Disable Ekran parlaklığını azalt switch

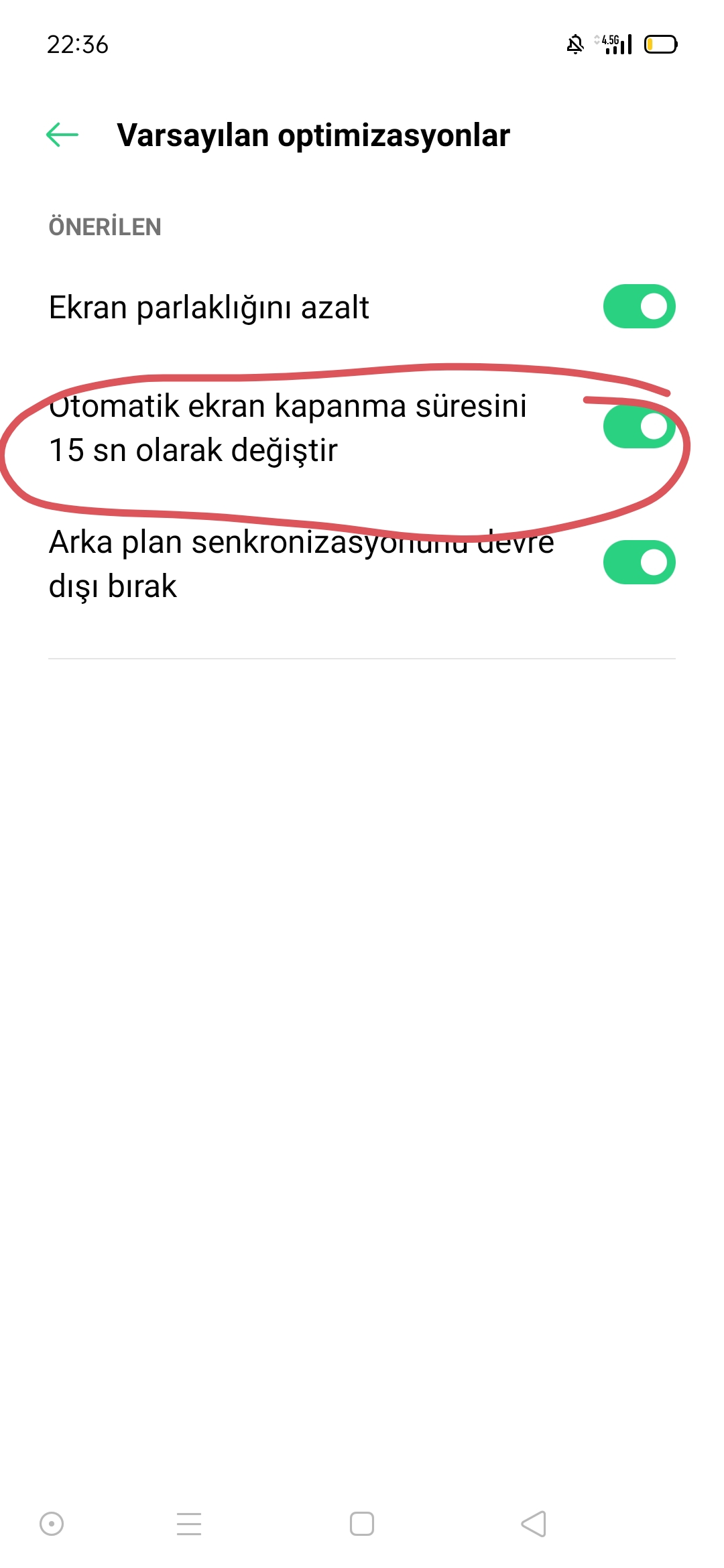[639, 306]
